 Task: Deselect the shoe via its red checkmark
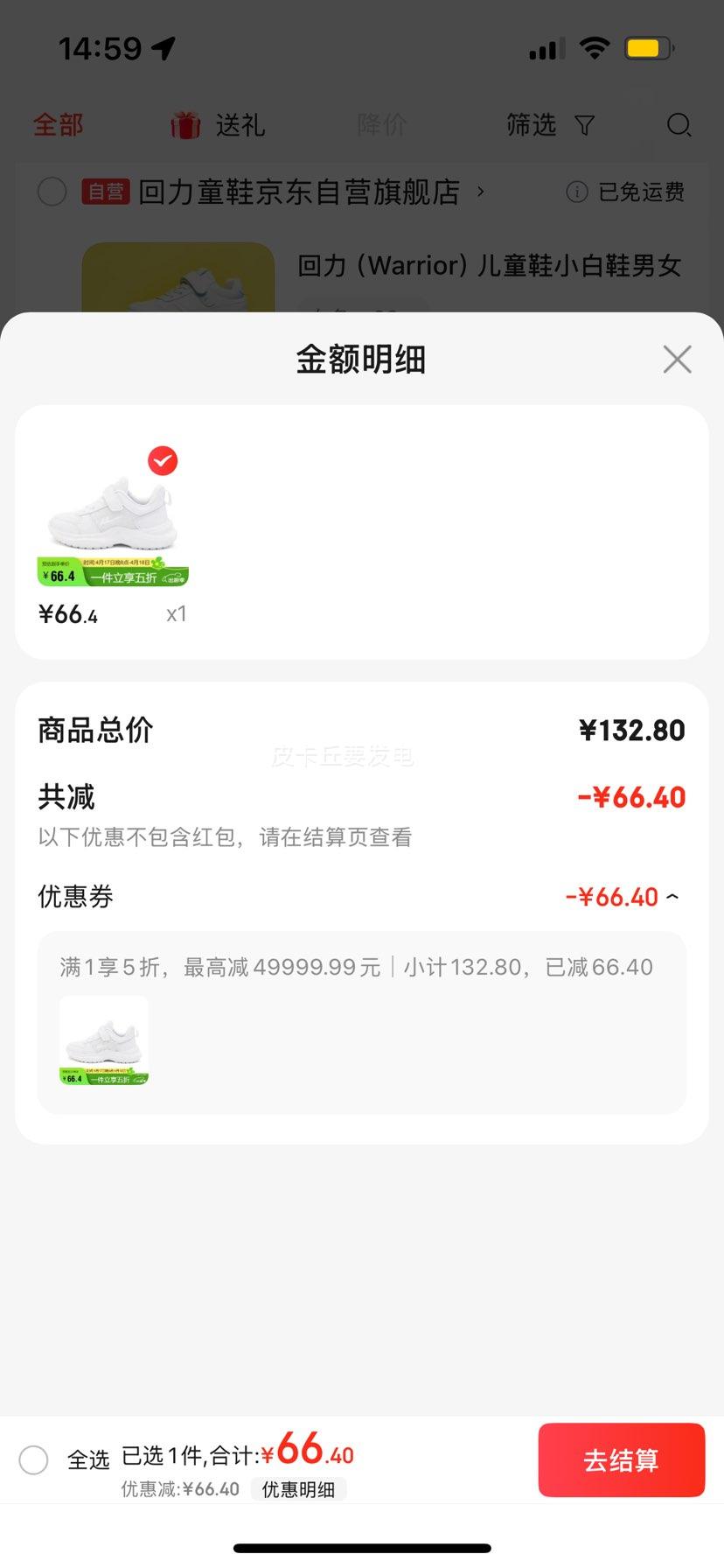coord(162,461)
